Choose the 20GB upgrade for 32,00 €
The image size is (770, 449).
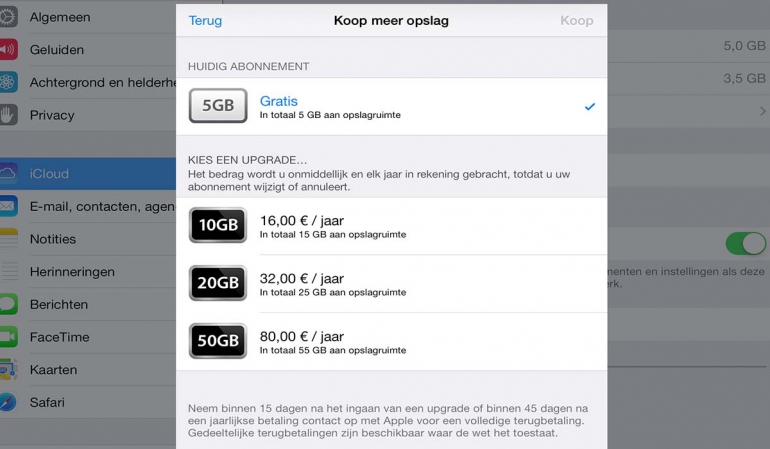tap(391, 284)
